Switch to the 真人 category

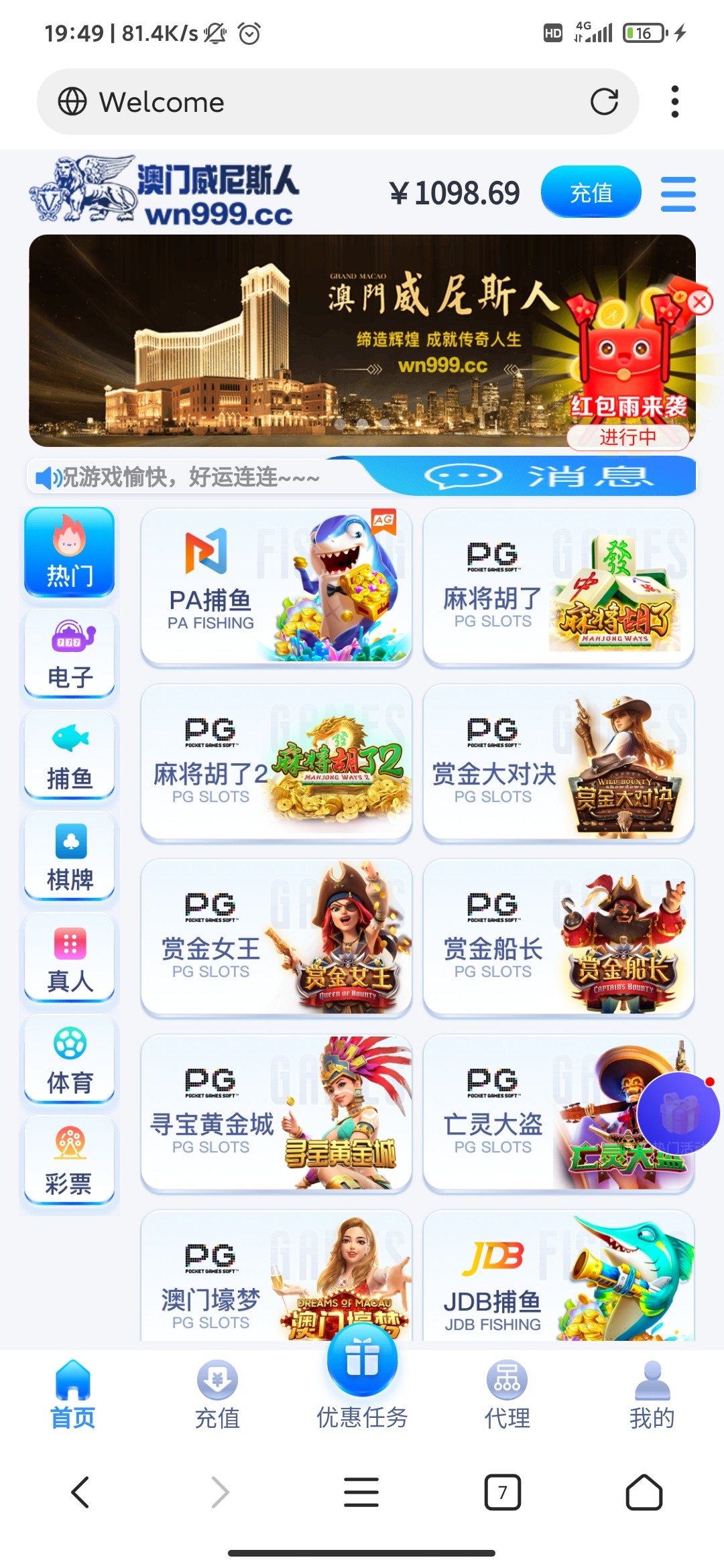click(70, 959)
